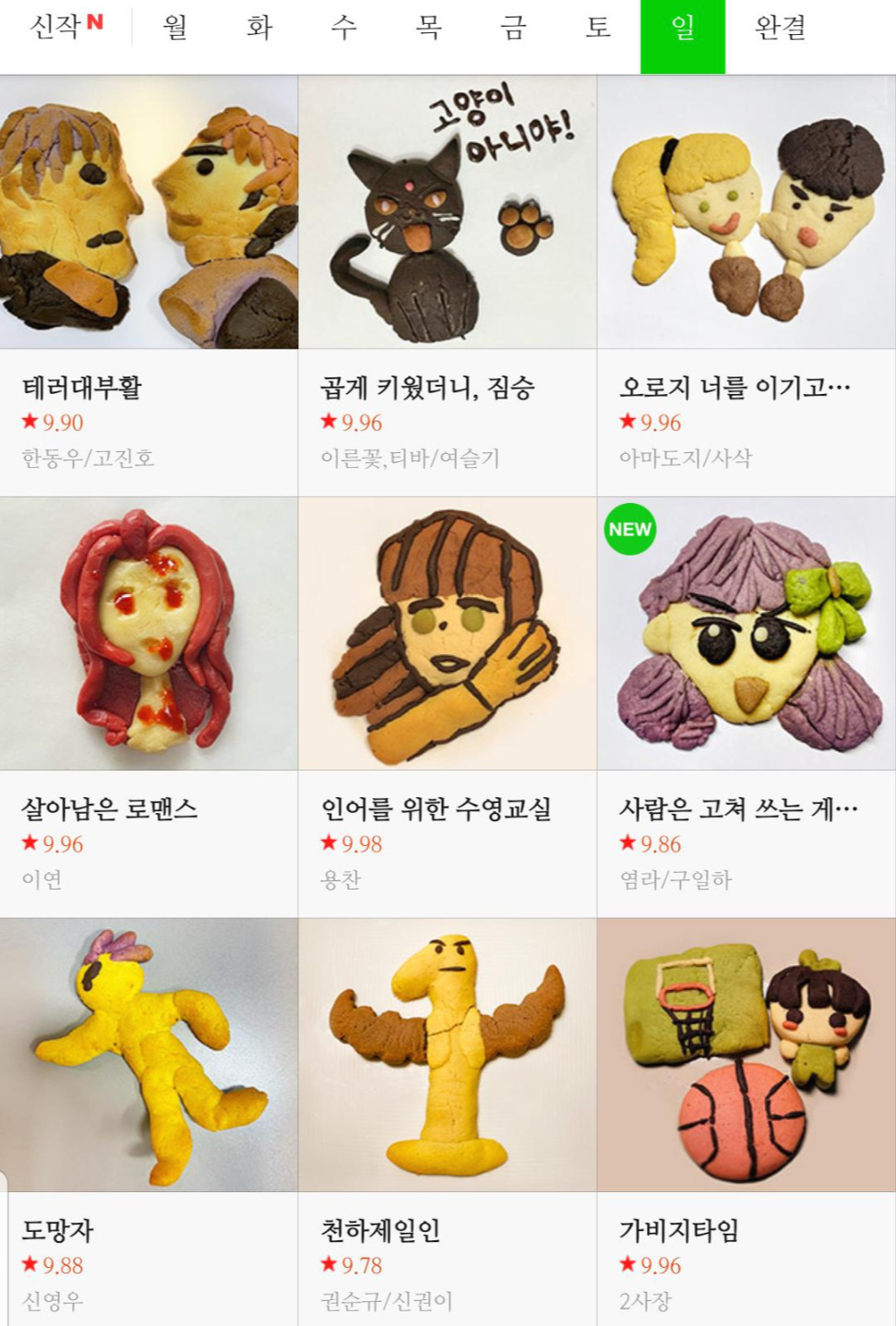Viewport: 896px width, 1326px height.
Task: Click the star rating icon of 테러대부활
Action: (28, 422)
